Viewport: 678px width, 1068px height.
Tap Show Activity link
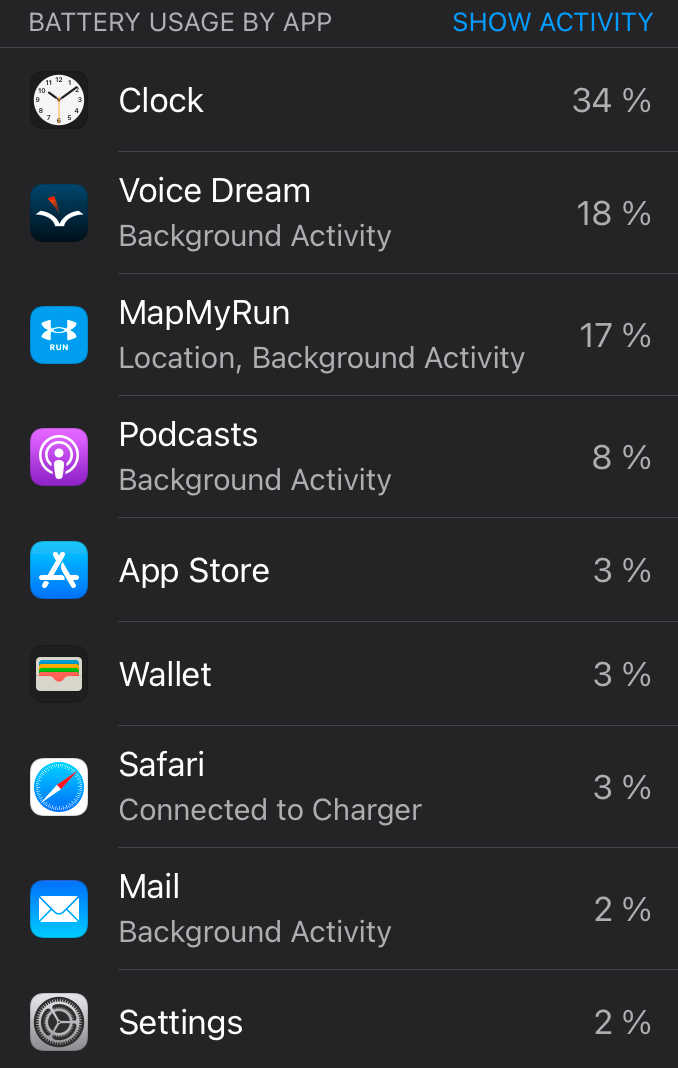click(x=552, y=22)
